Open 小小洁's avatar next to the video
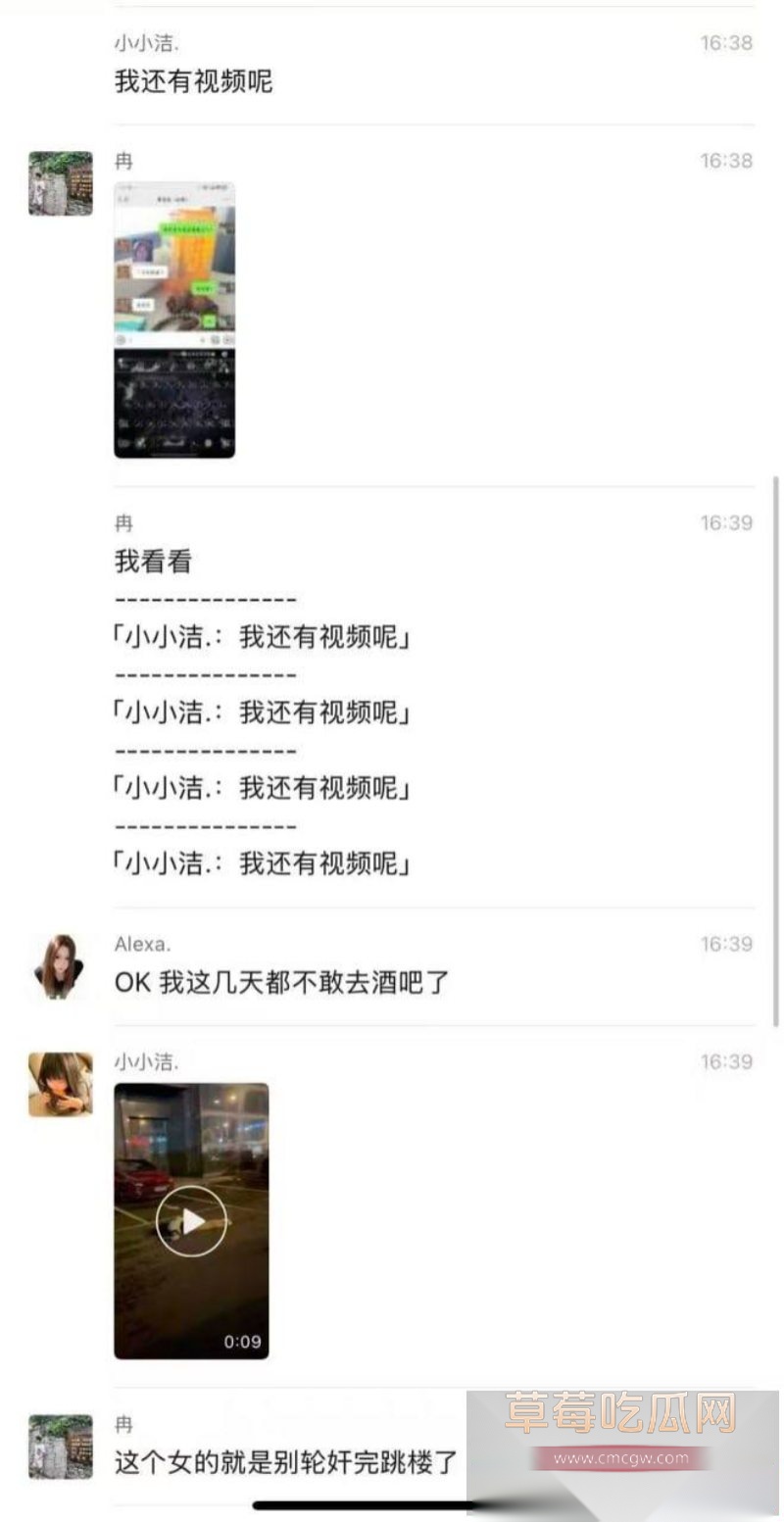This screenshot has height=1522, width=784. coord(60,1084)
